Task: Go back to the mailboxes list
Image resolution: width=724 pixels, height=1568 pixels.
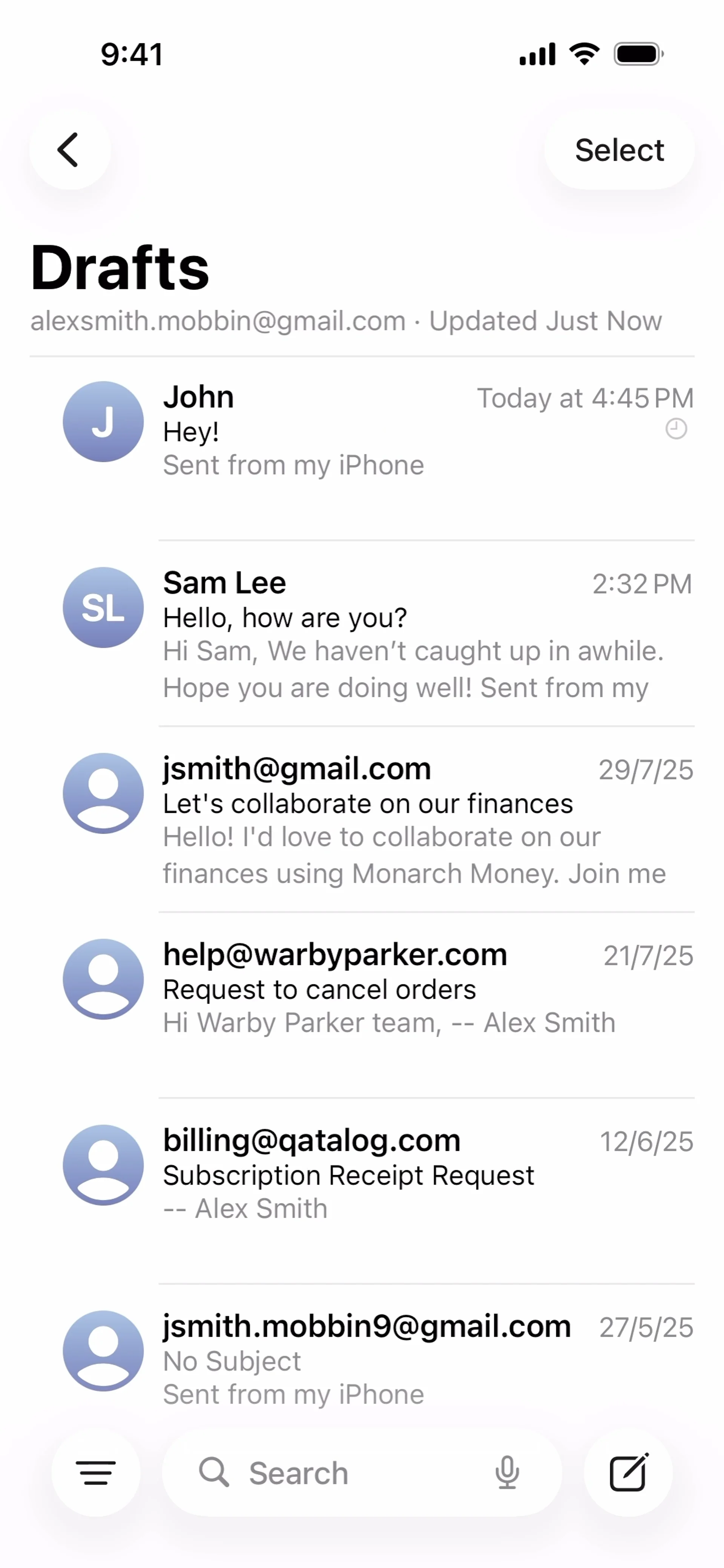Action: [69, 150]
